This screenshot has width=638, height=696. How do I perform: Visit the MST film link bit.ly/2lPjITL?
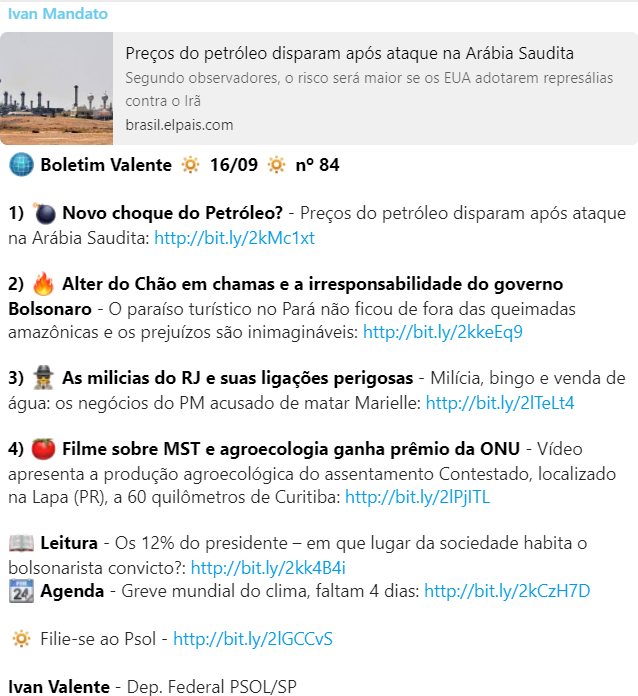(x=417, y=496)
